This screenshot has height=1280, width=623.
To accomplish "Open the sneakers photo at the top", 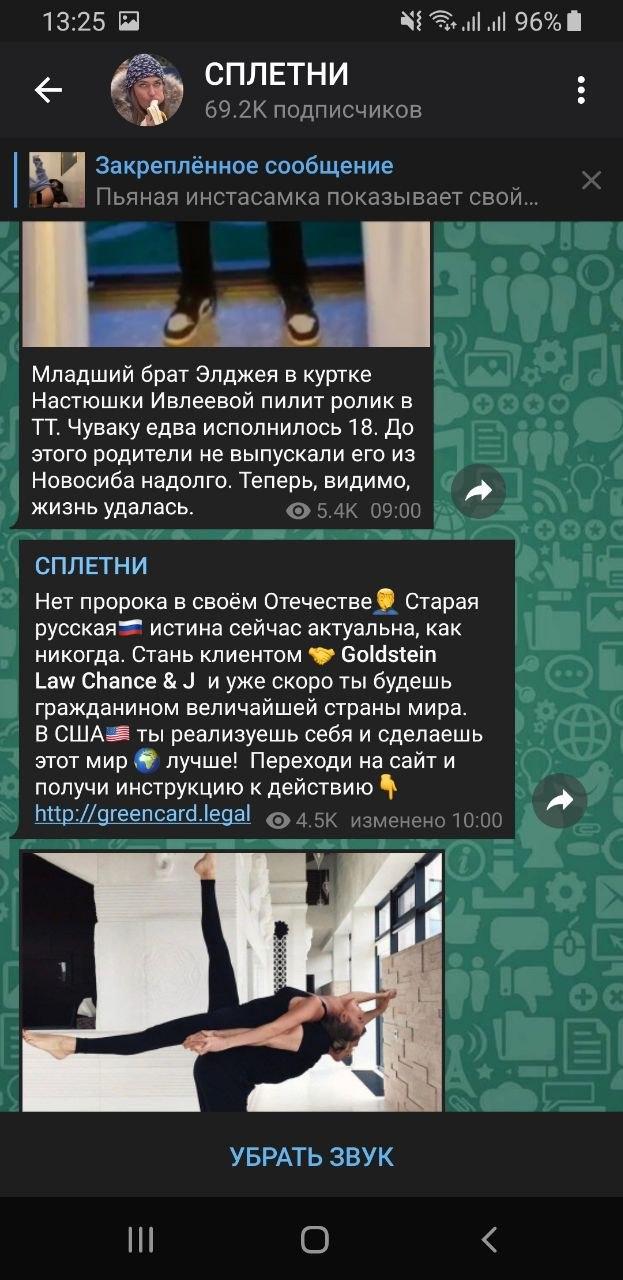I will 226,285.
